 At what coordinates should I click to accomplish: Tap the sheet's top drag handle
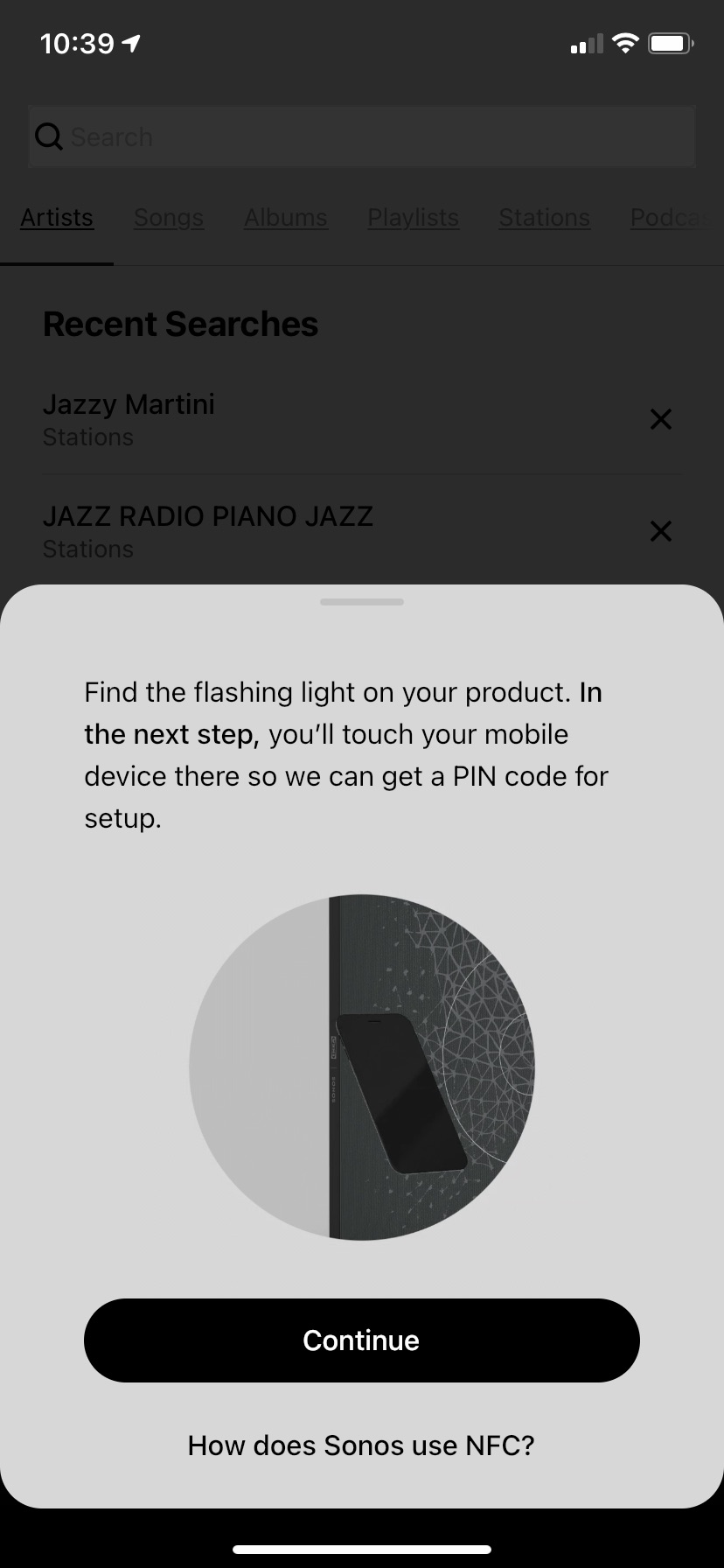coord(362,602)
